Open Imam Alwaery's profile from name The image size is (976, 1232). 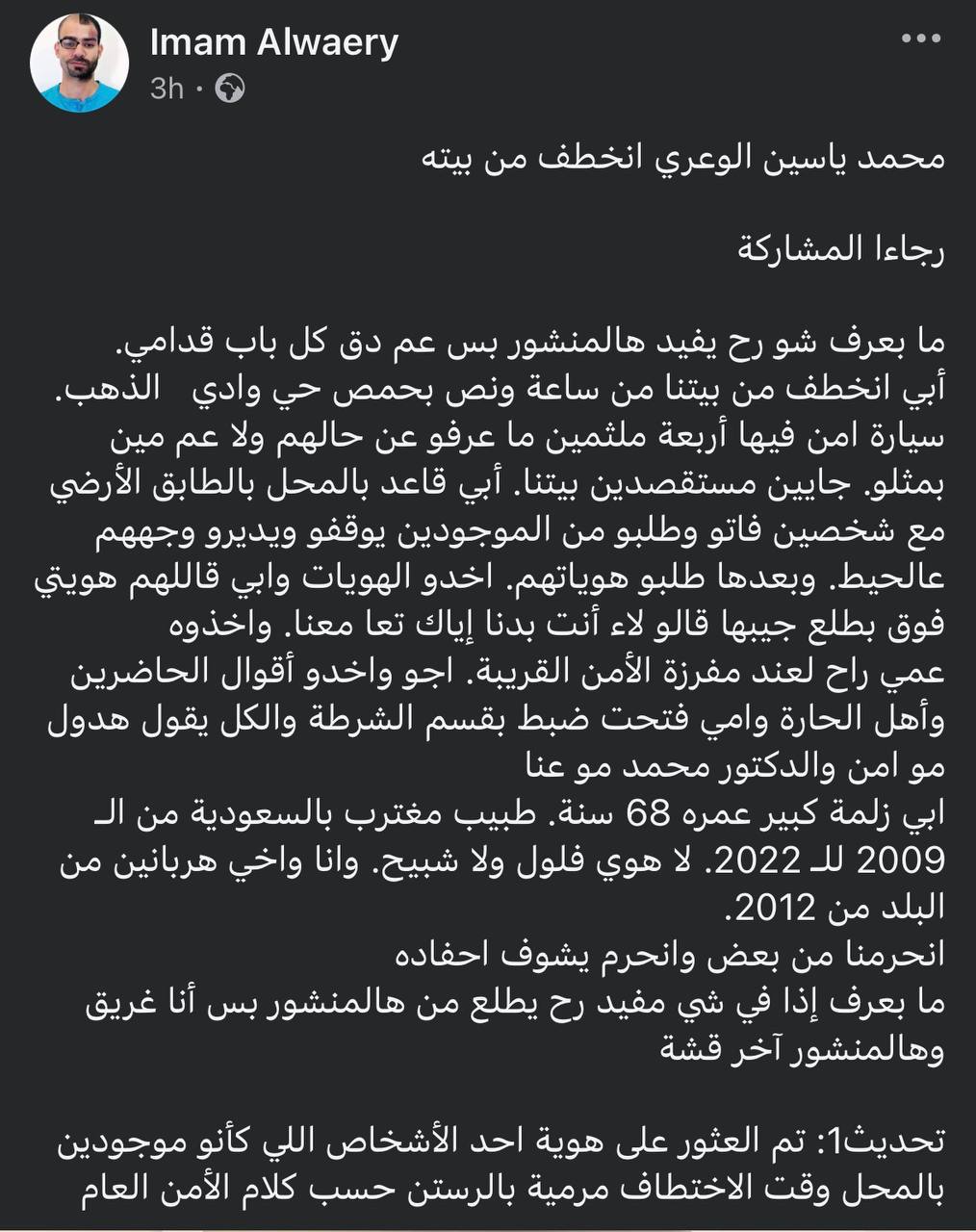[x=274, y=41]
